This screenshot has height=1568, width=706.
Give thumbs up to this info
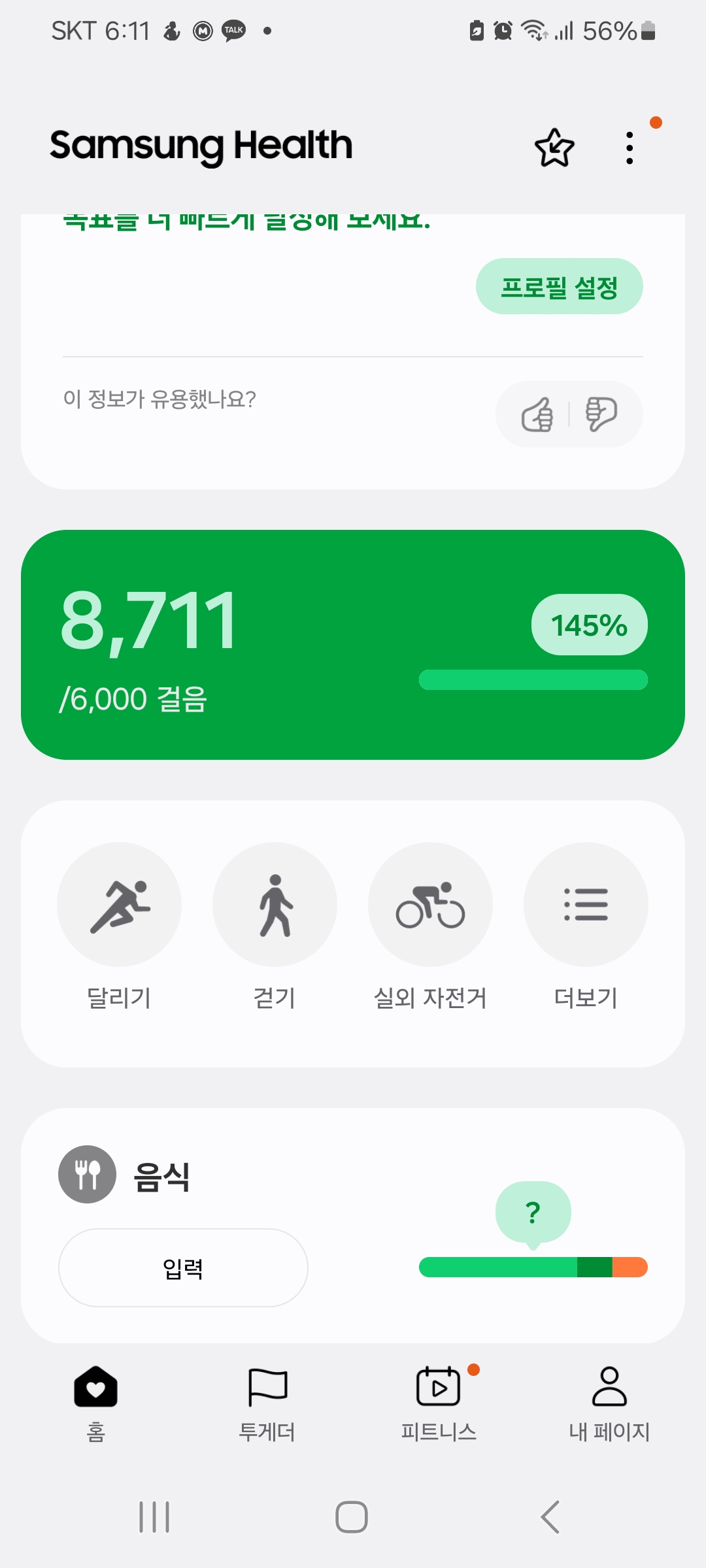[537, 415]
